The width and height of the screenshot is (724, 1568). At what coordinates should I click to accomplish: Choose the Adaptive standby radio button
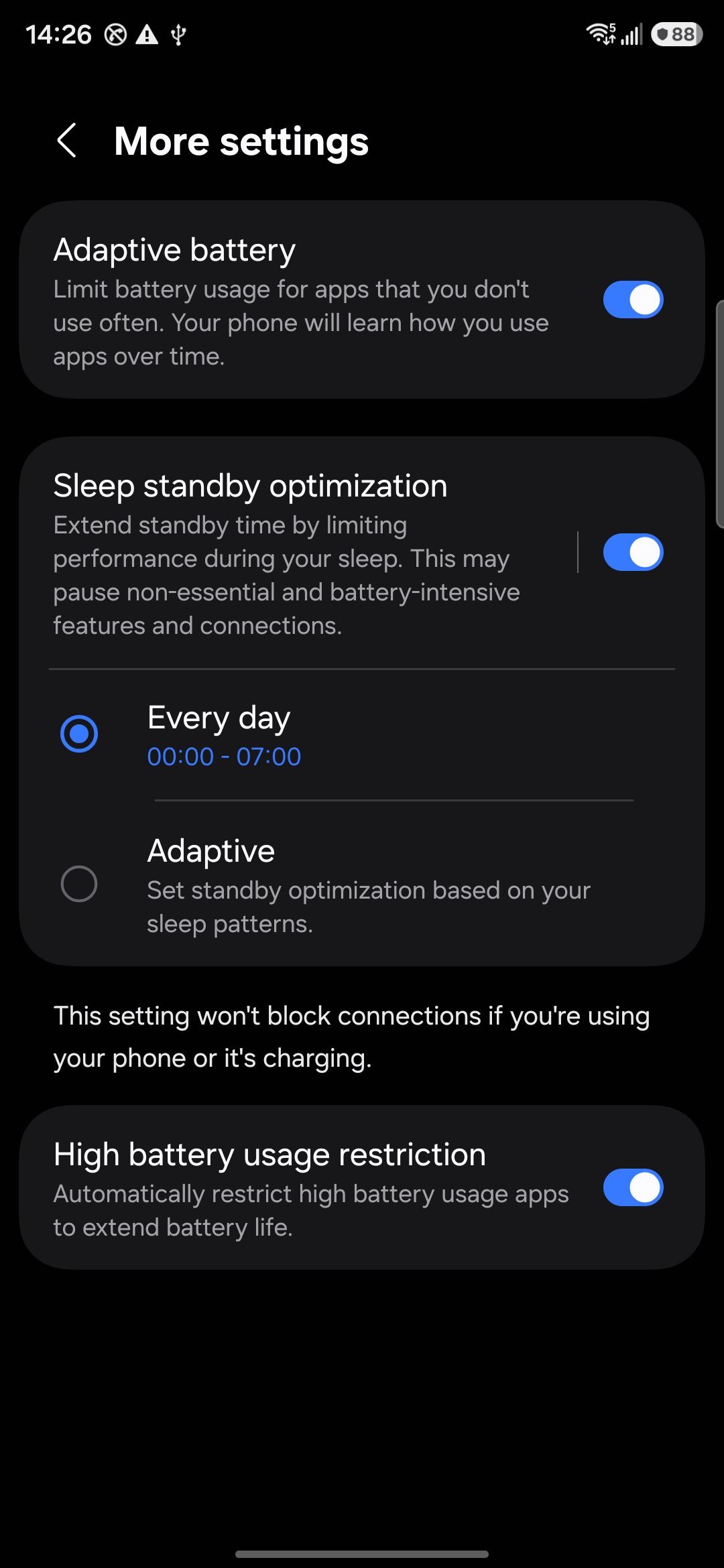pos(79,884)
